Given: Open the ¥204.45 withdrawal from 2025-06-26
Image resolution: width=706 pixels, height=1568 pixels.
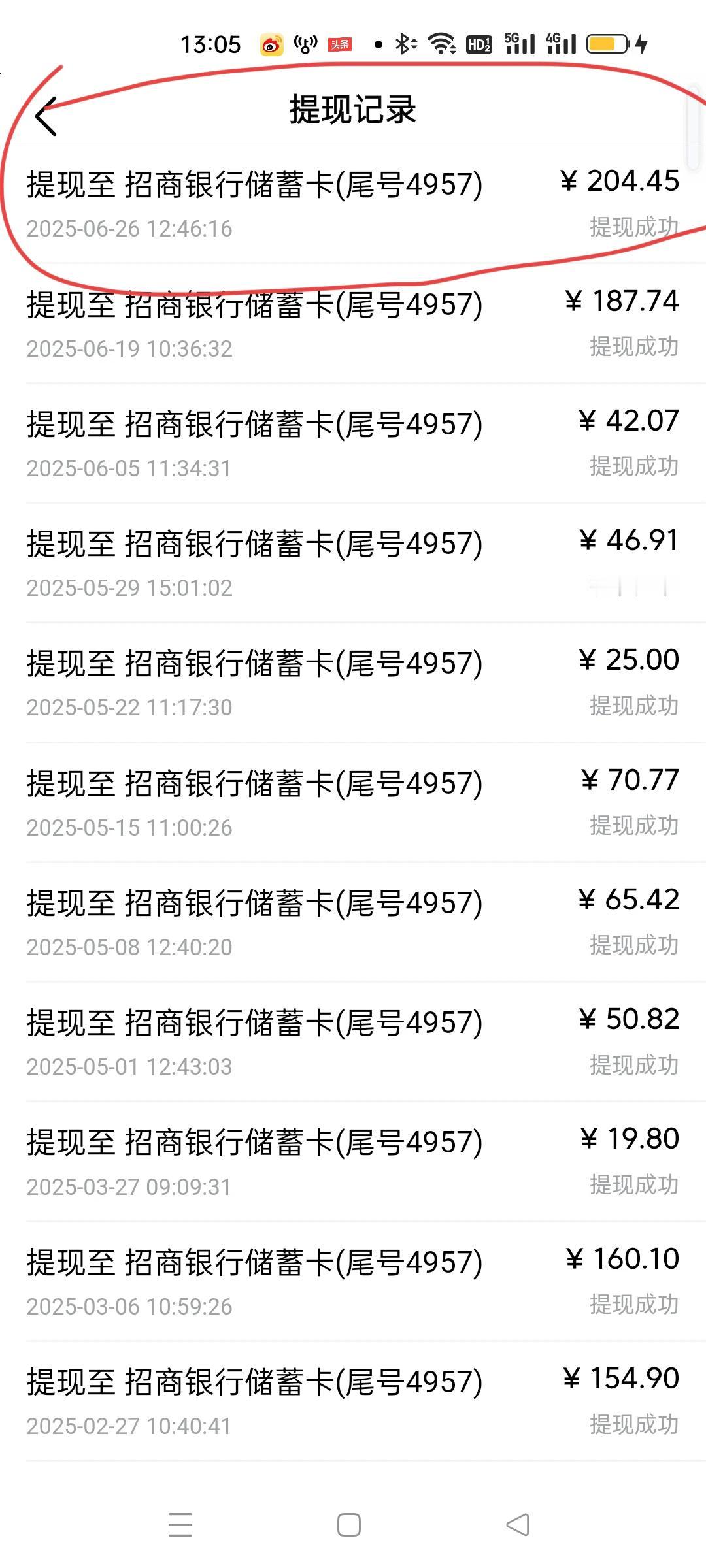Looking at the screenshot, I should pos(353,204).
